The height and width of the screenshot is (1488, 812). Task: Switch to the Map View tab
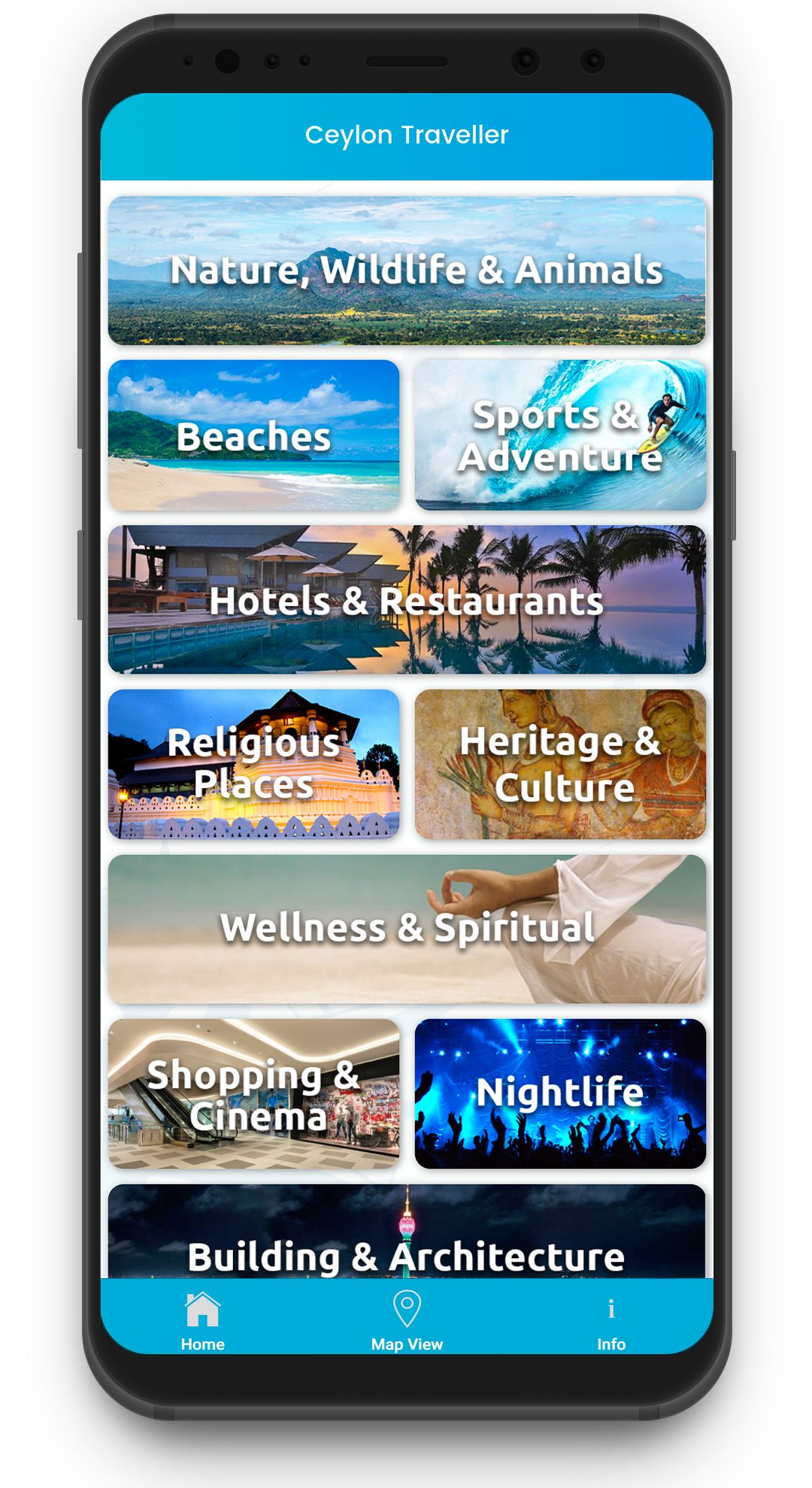coord(407,1321)
